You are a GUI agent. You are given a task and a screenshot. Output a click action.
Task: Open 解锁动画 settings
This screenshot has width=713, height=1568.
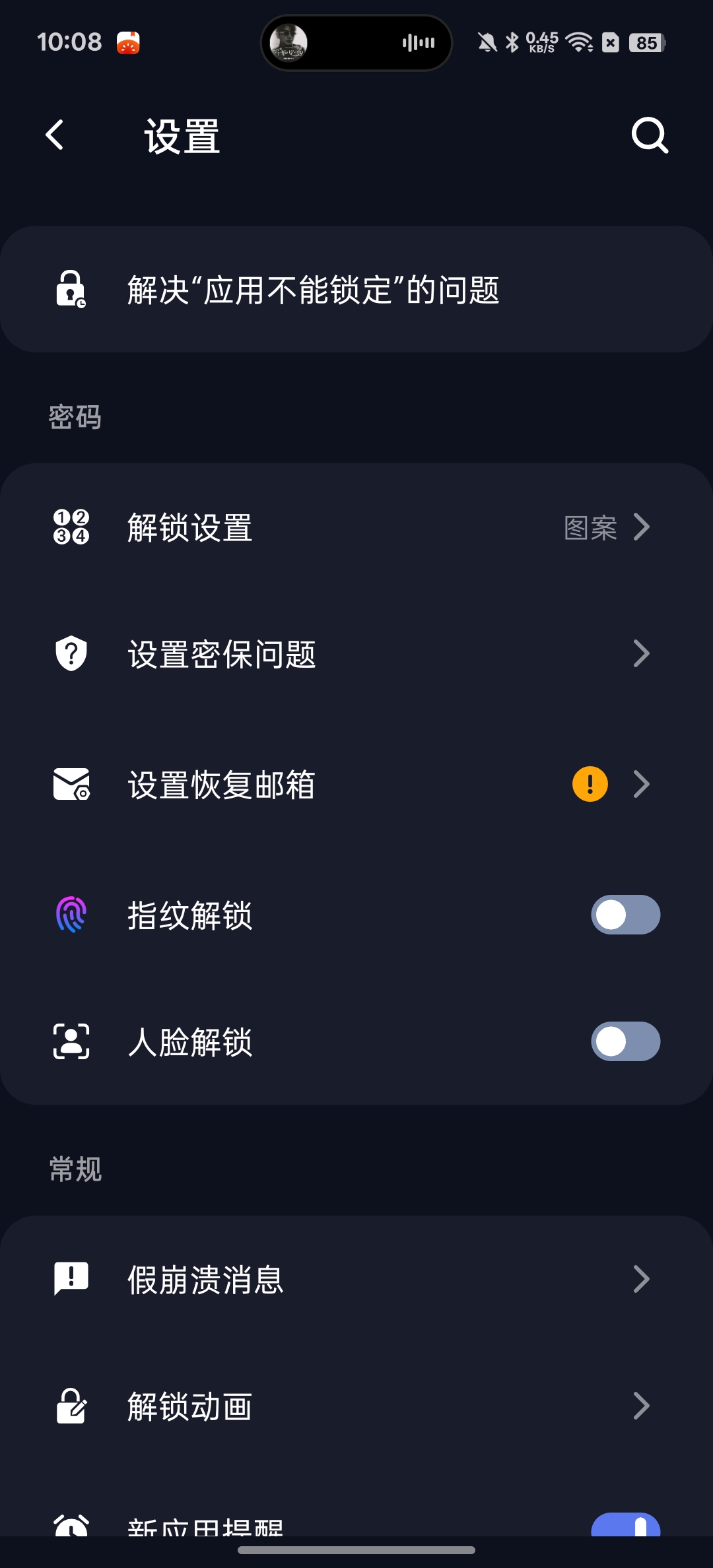click(356, 1406)
